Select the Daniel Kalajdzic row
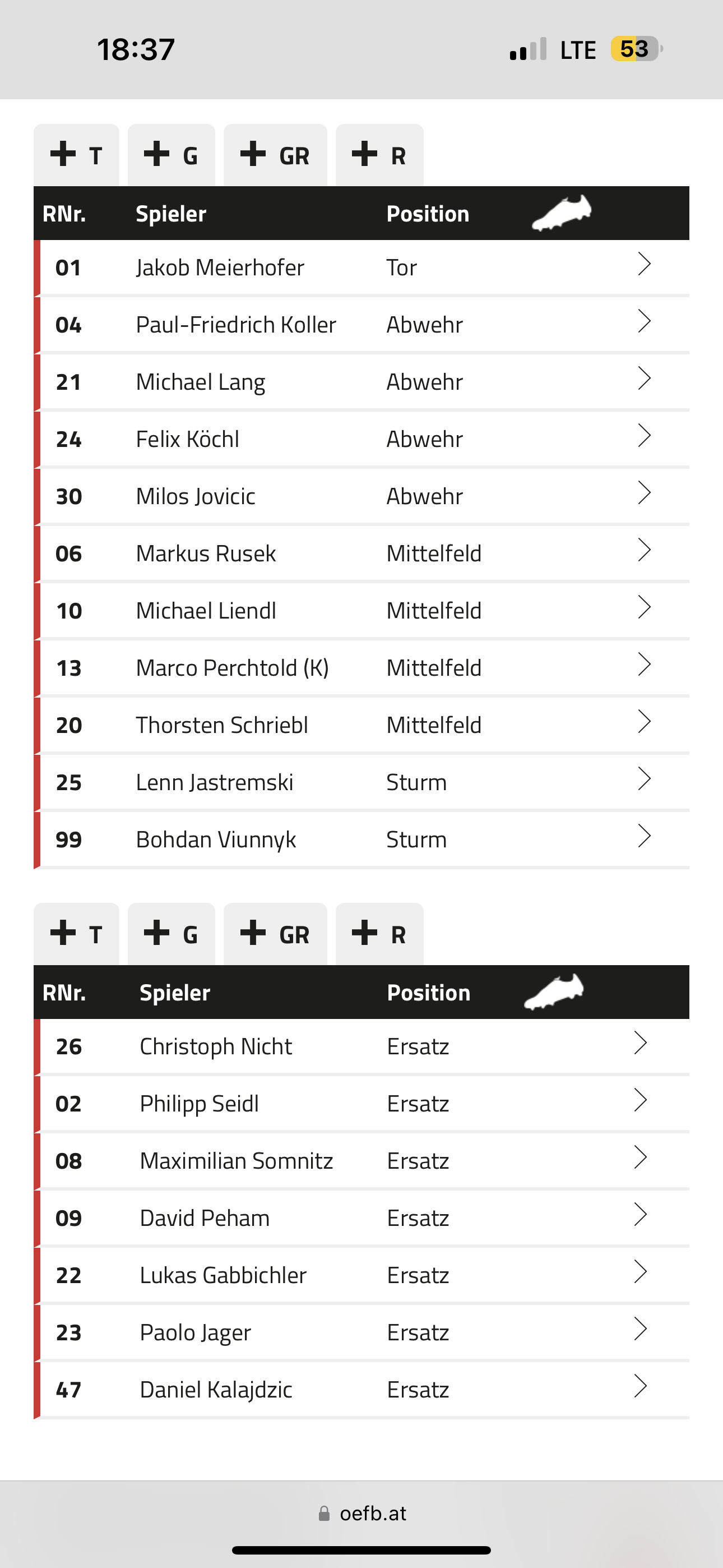The image size is (723, 1568). click(361, 1390)
